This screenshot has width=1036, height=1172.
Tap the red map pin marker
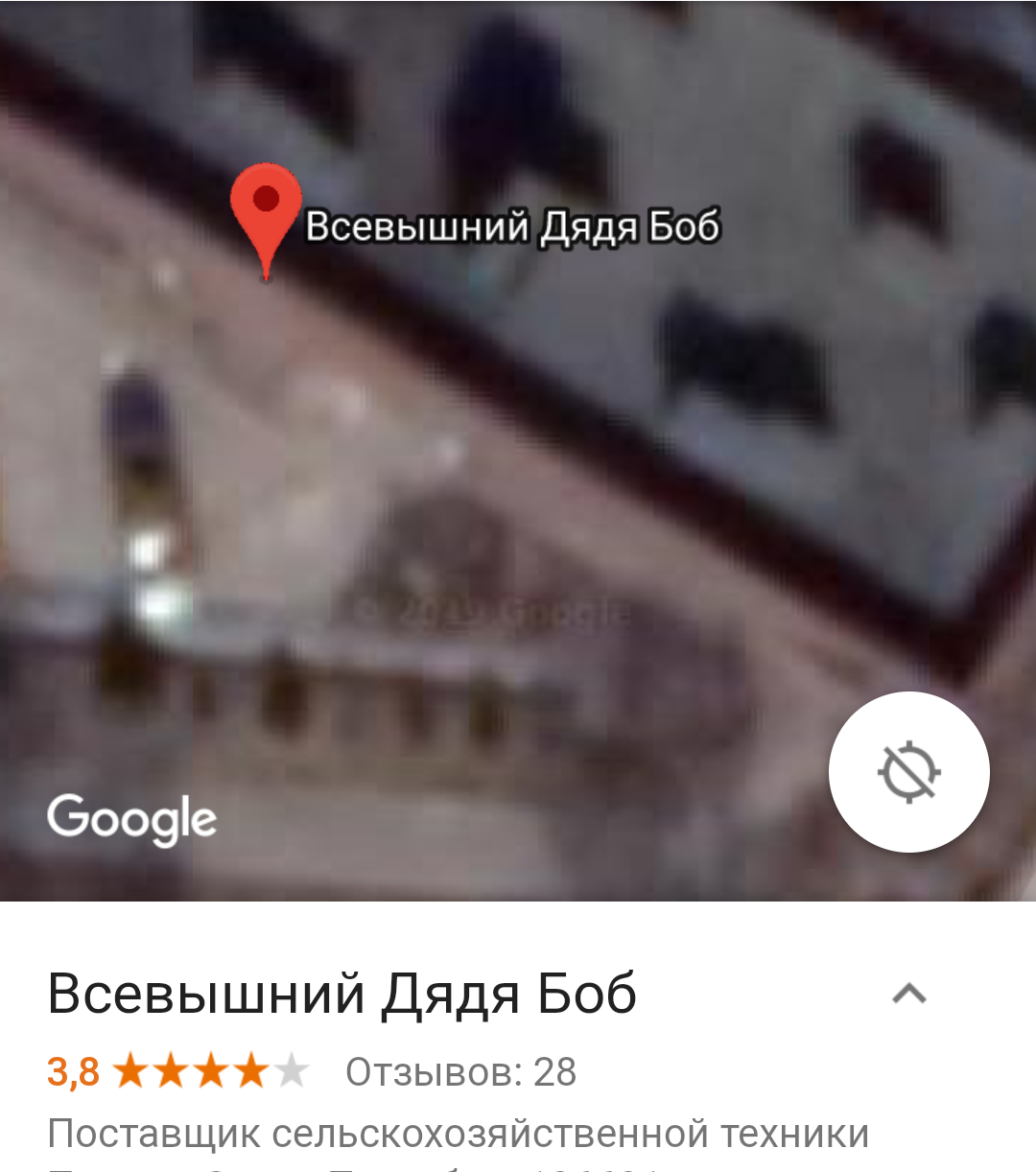[266, 213]
